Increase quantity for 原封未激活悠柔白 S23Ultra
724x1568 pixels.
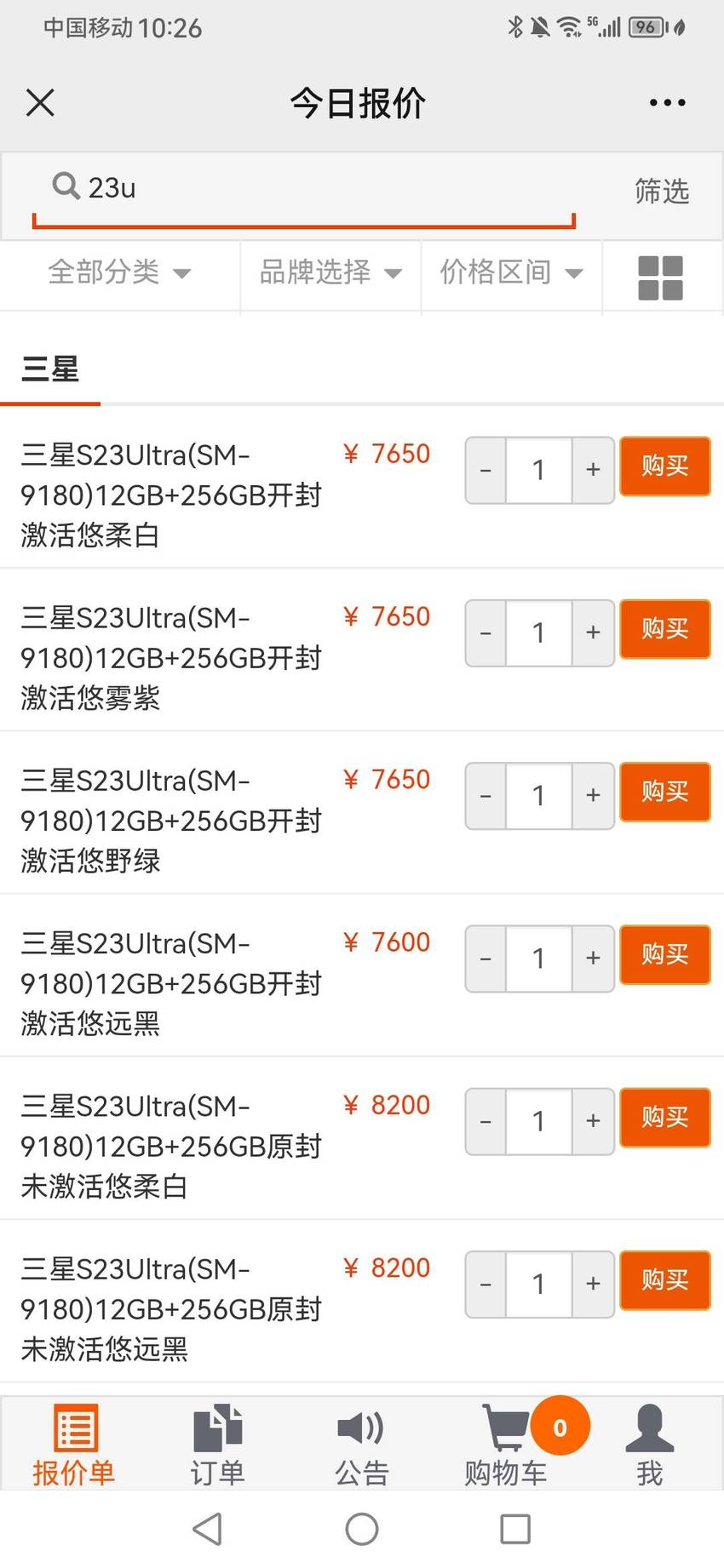click(593, 1121)
